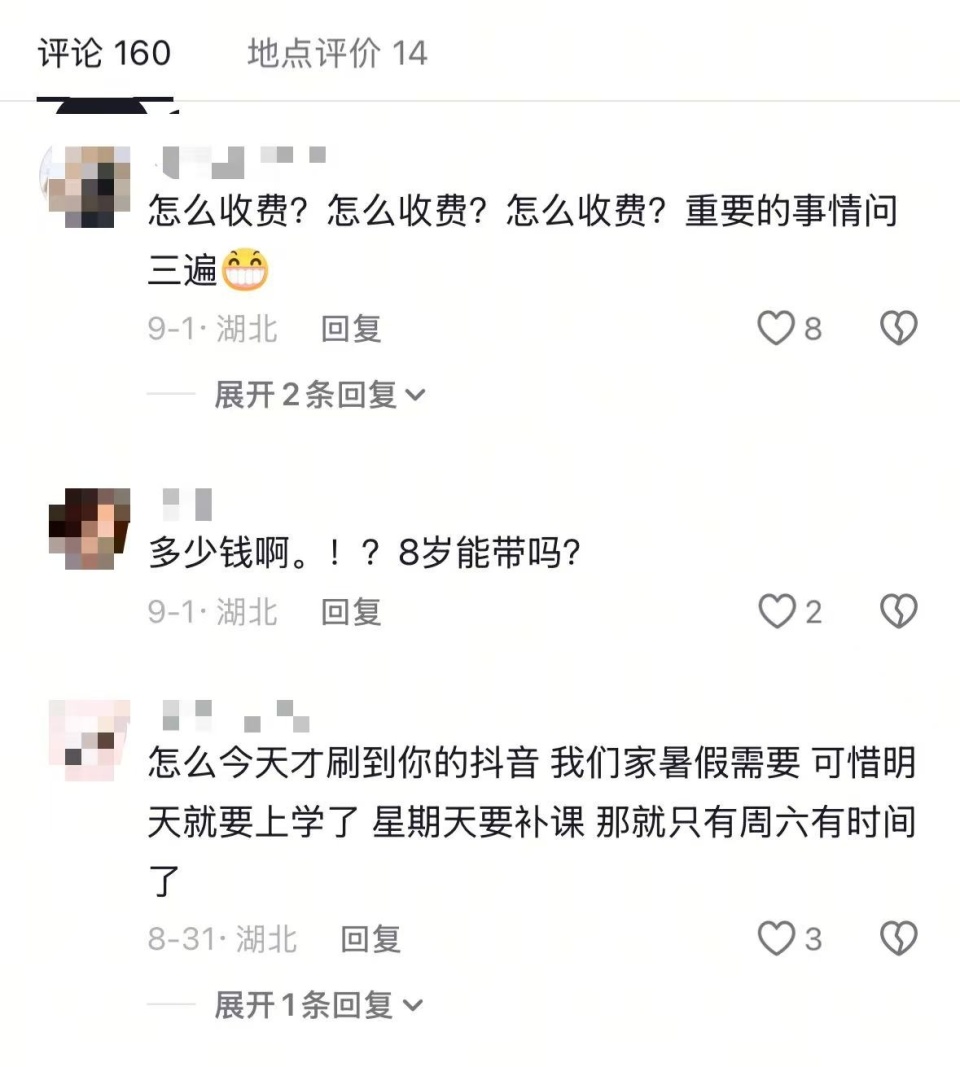Click 回复 under the 多少钱 comment
Image resolution: width=960 pixels, height=1067 pixels.
coord(348,612)
